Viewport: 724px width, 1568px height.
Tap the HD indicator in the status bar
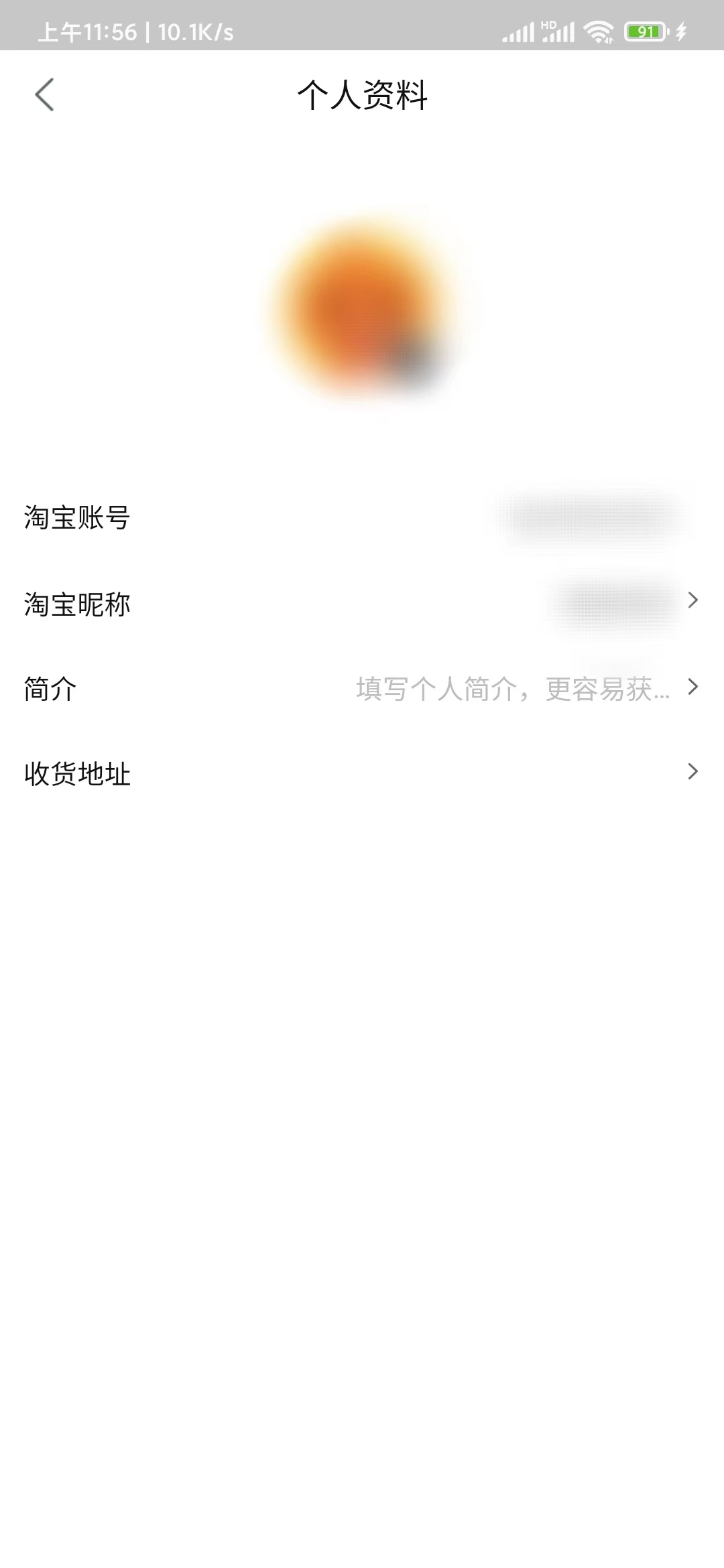(x=550, y=23)
